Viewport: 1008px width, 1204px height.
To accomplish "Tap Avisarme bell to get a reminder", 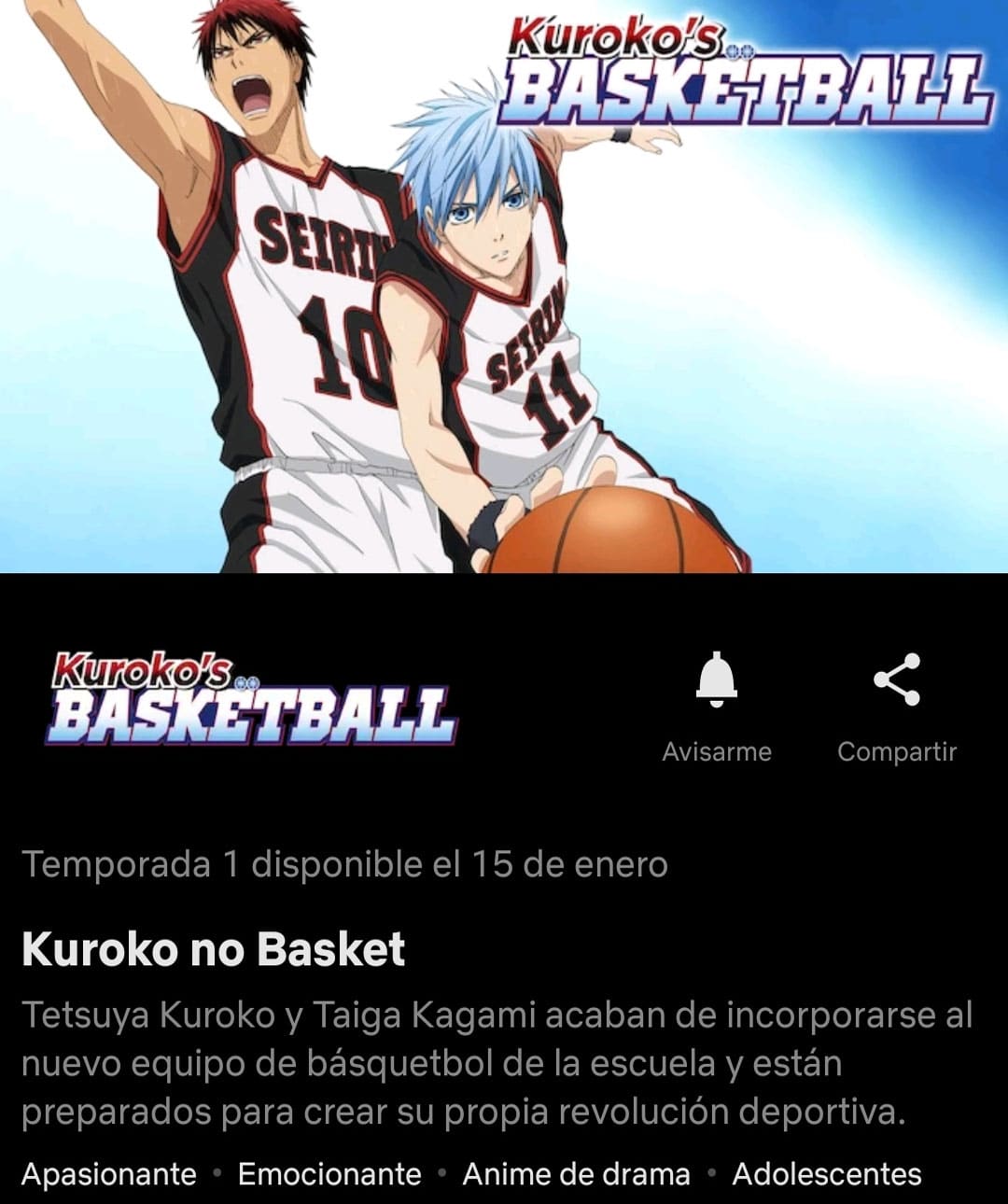I will (716, 681).
